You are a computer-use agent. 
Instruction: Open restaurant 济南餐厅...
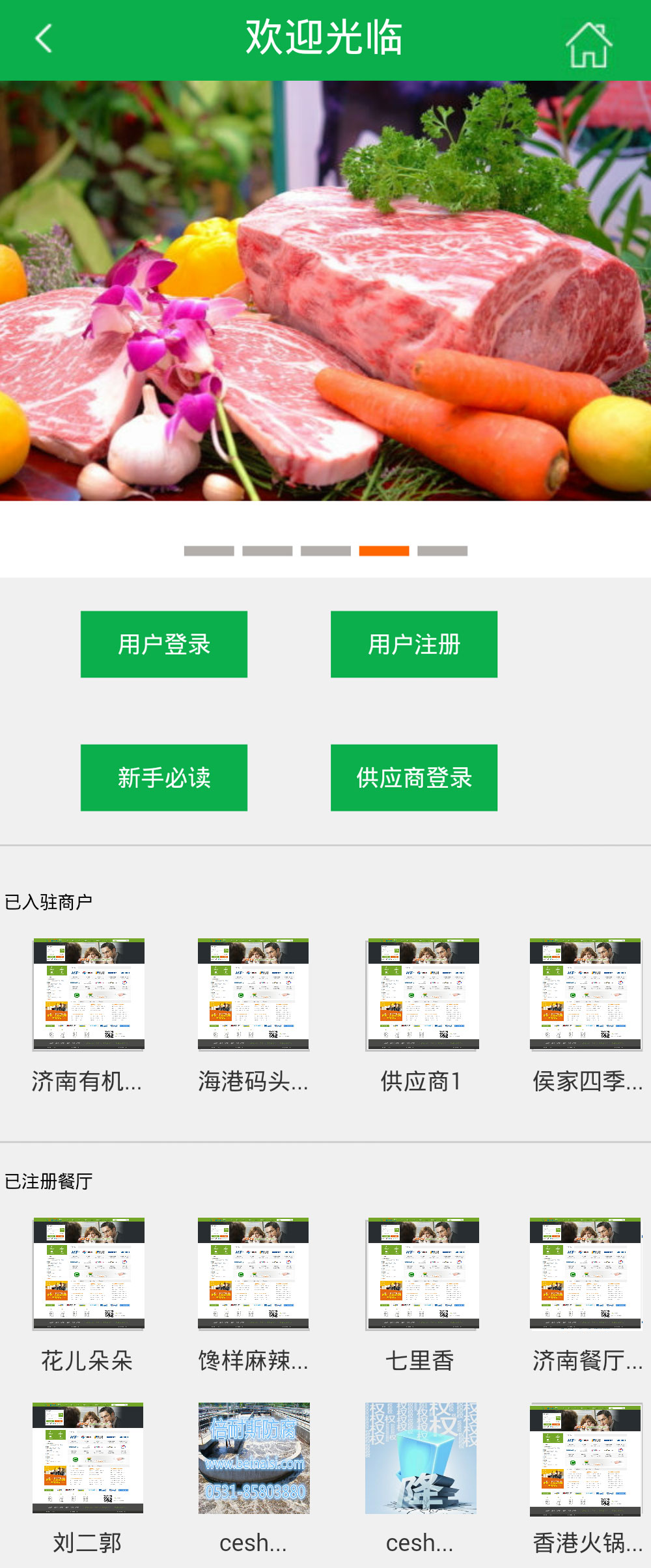(586, 1274)
